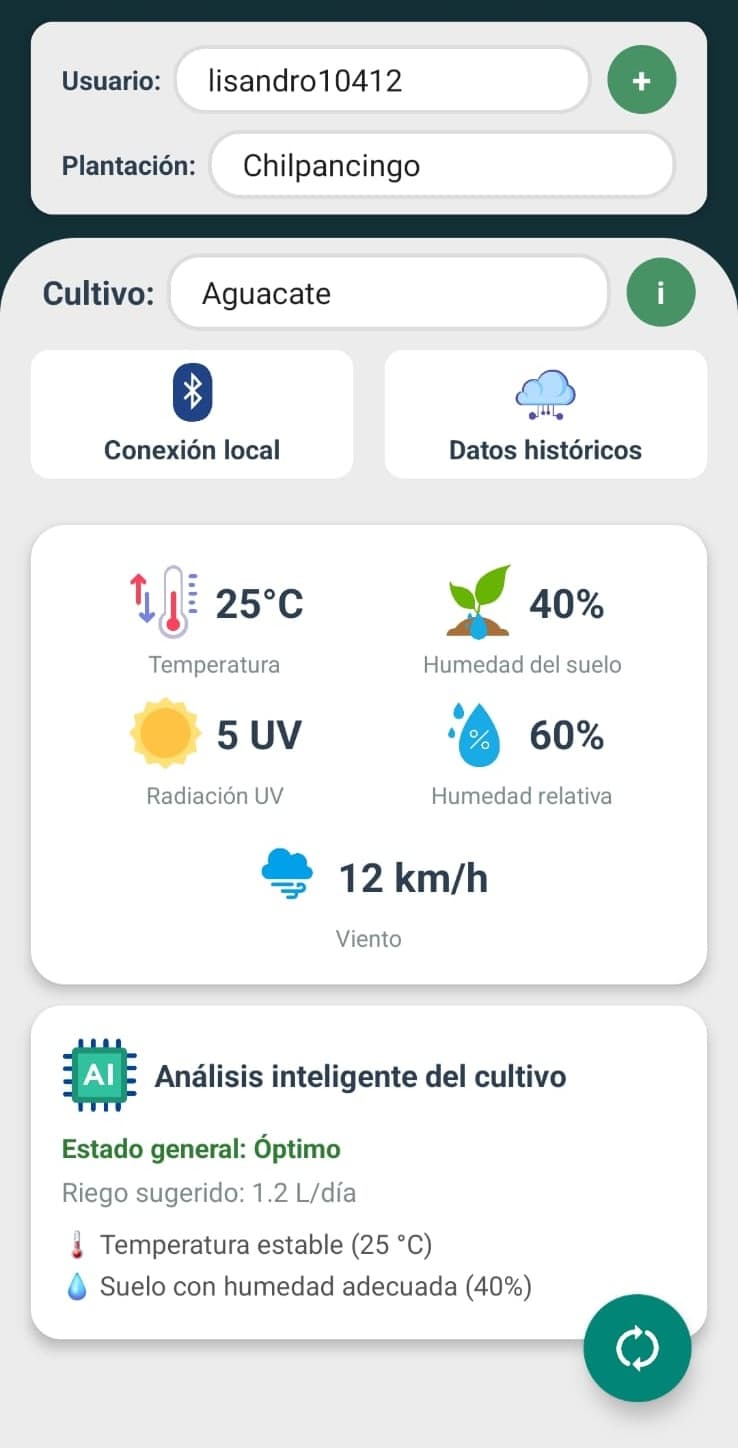Click the Estado general Óptimo label
Viewport: 738px width, 1448px height.
(x=200, y=1149)
